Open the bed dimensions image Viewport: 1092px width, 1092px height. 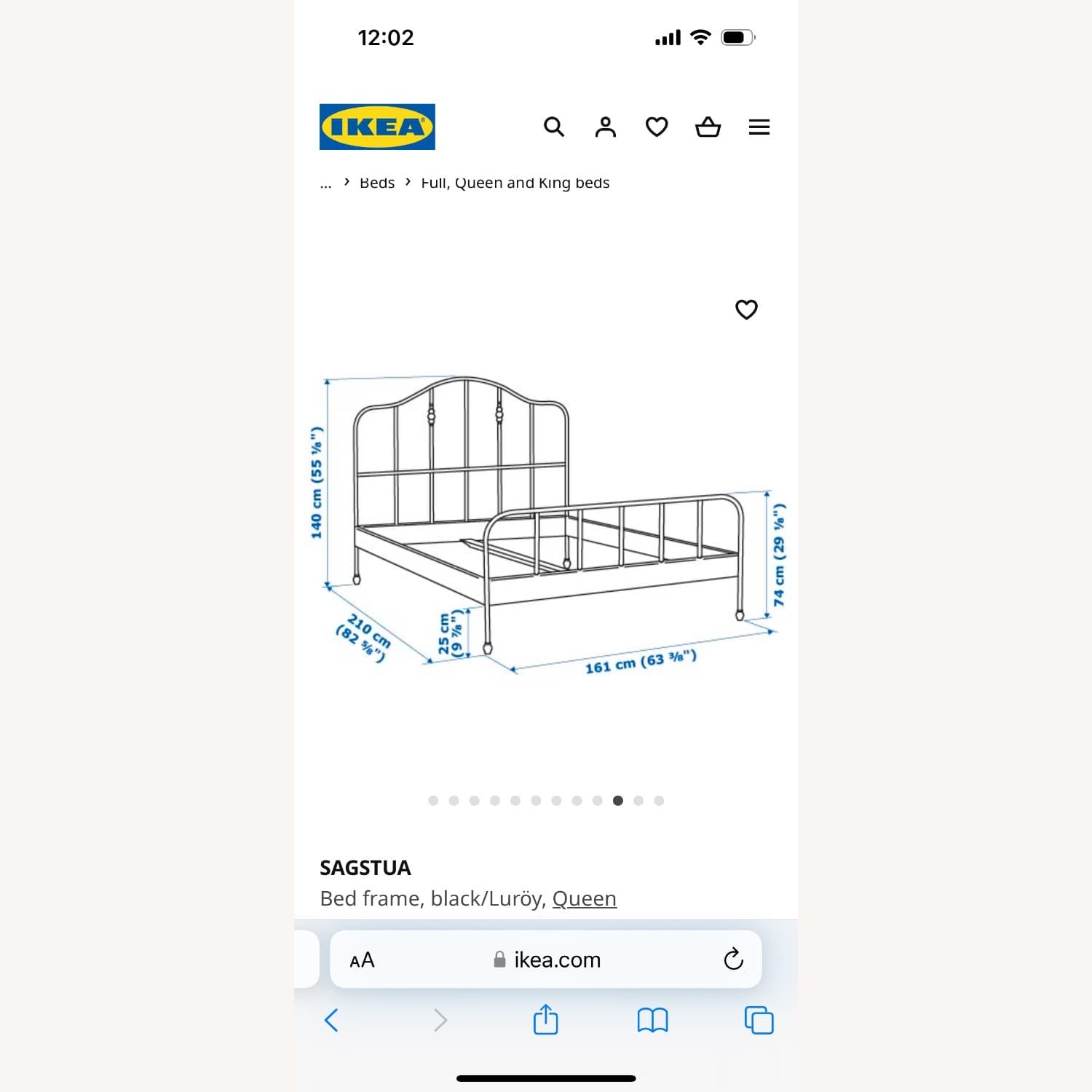(x=546, y=524)
